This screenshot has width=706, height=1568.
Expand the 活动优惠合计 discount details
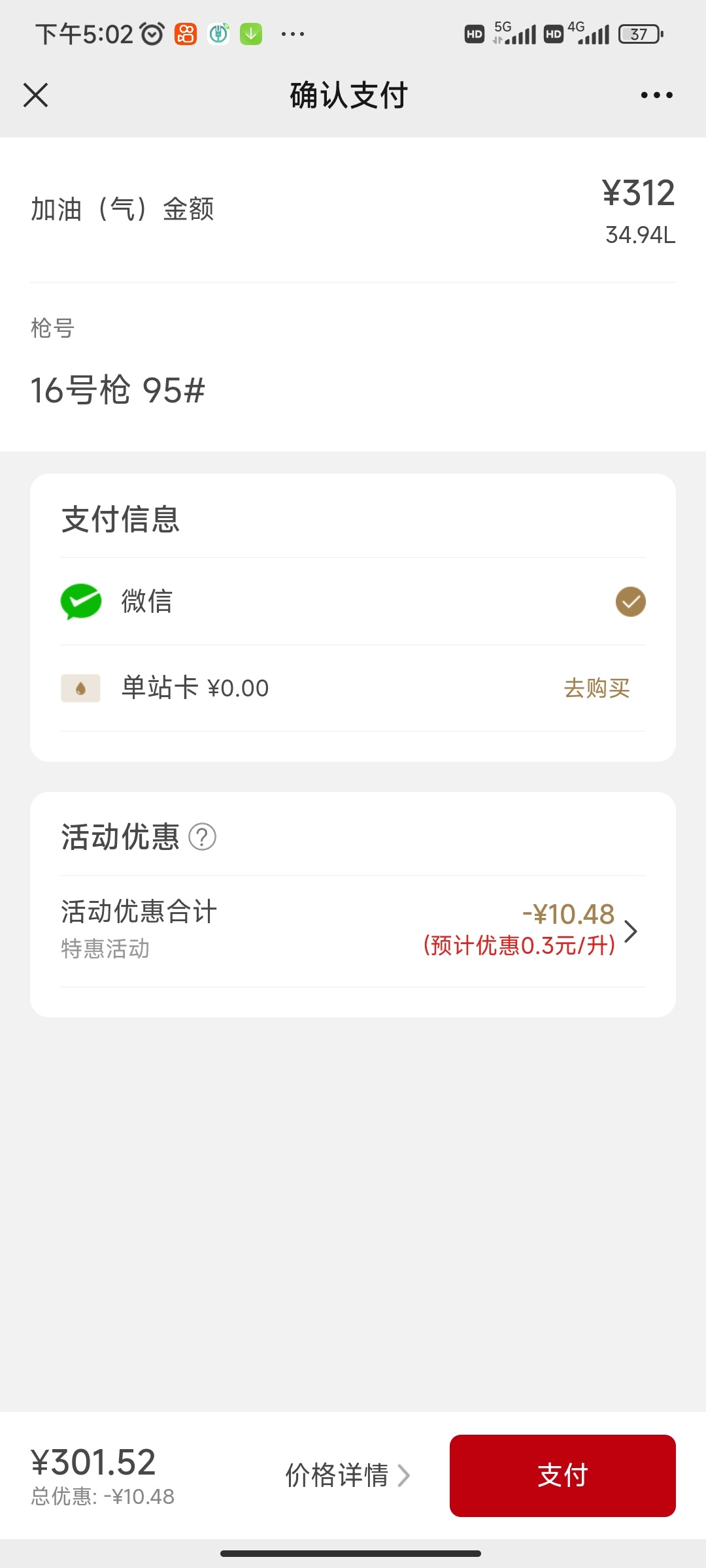click(x=630, y=931)
